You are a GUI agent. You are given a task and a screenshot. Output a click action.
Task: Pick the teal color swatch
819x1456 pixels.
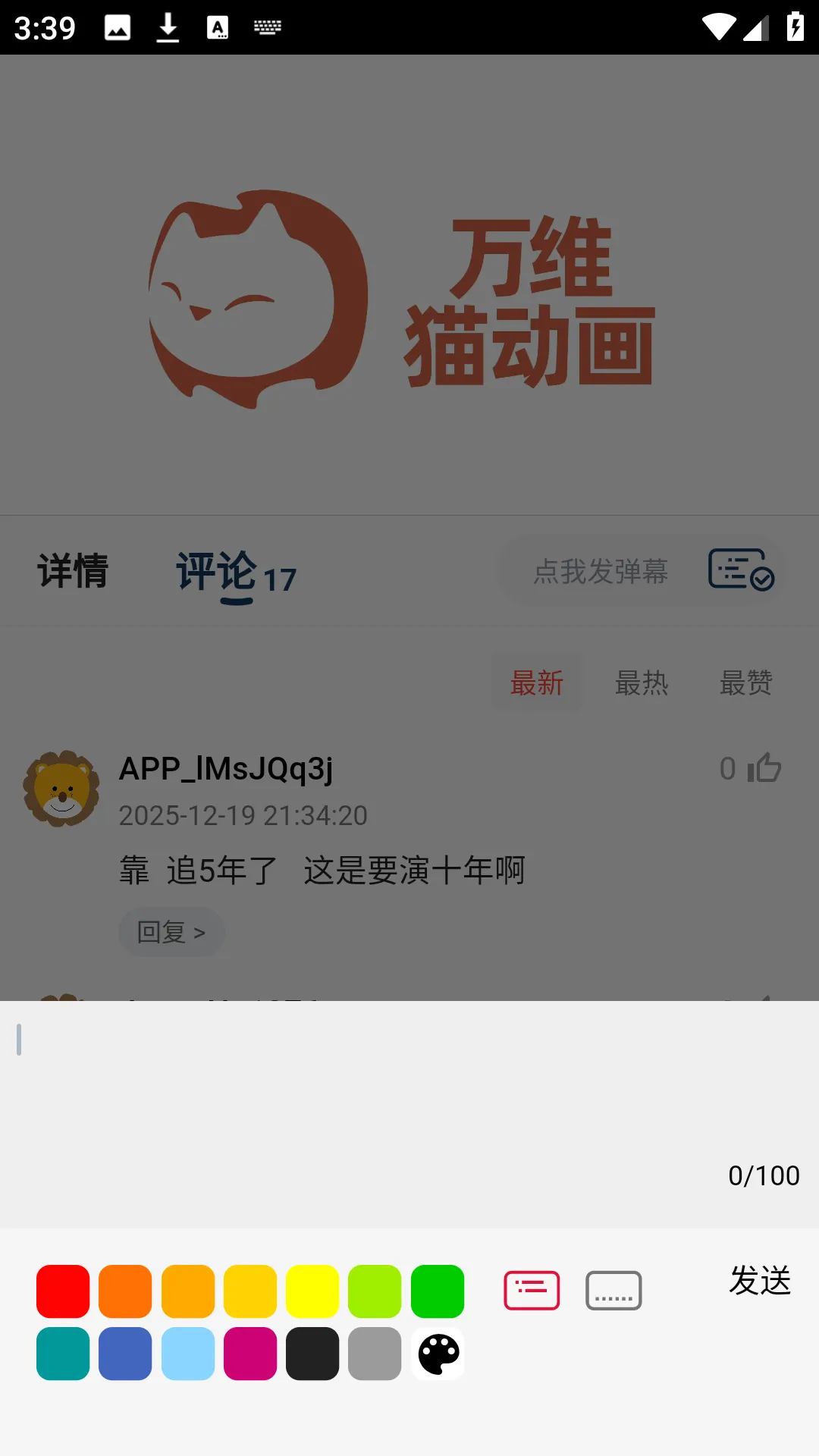pyautogui.click(x=63, y=1354)
